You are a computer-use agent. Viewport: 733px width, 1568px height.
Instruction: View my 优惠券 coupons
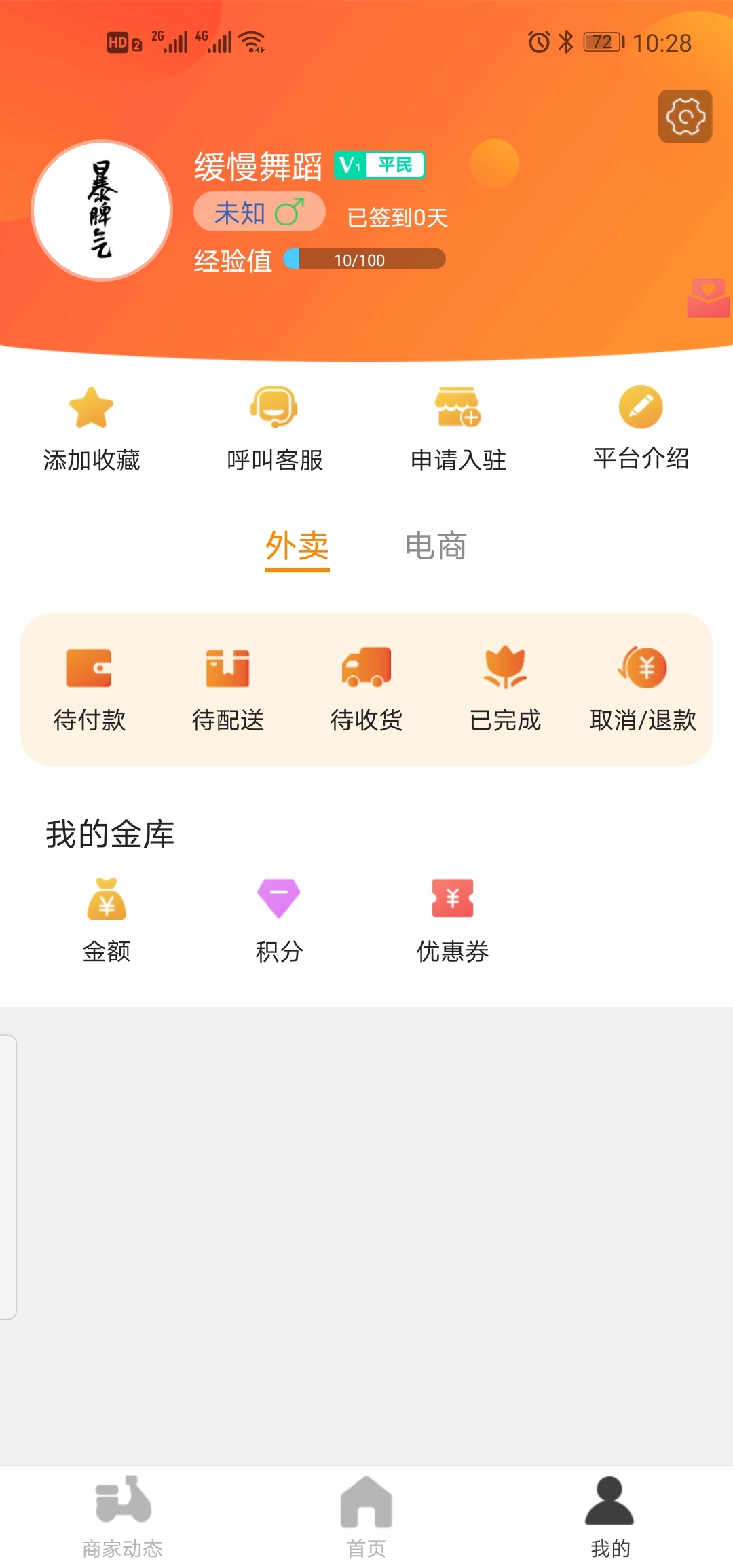coord(453,920)
